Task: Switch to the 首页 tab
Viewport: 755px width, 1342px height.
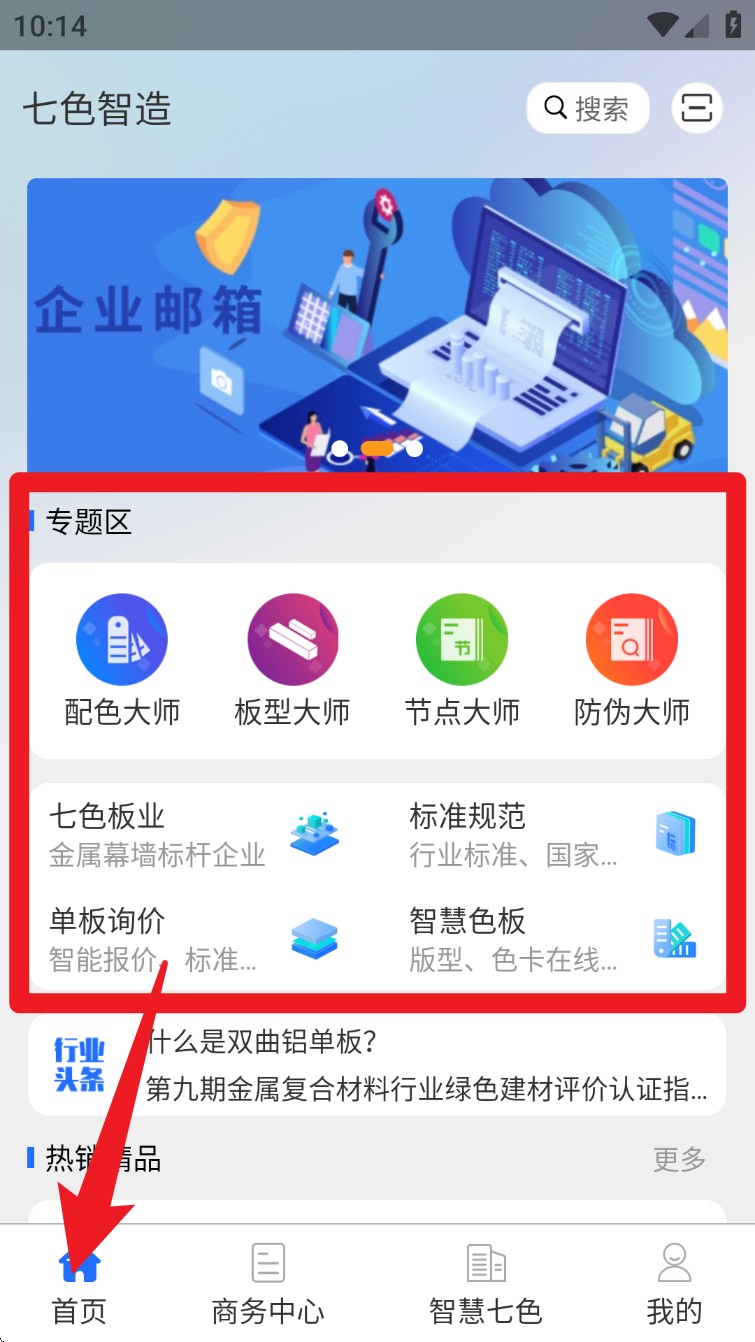Action: coord(79,1285)
